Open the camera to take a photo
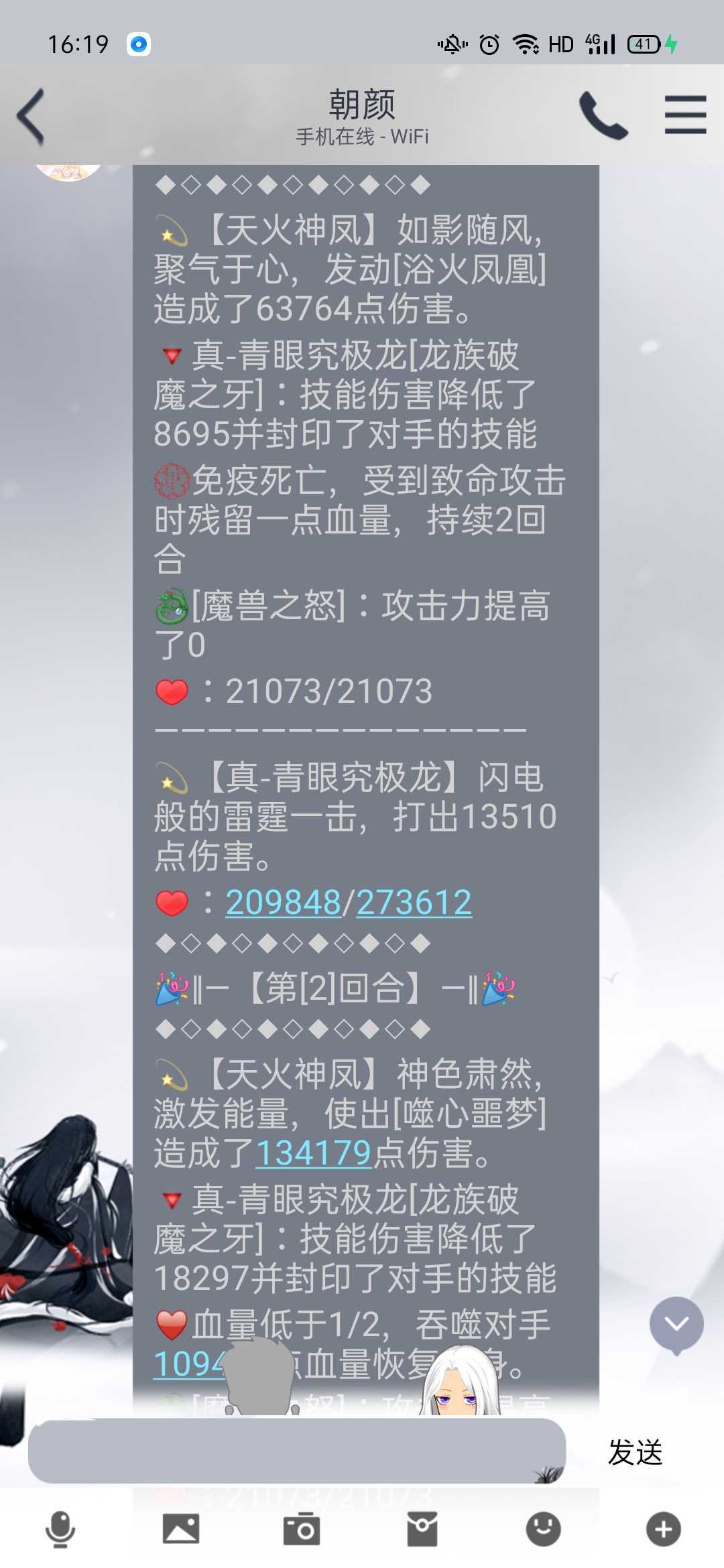This screenshot has height=1568, width=724. coord(302,1529)
